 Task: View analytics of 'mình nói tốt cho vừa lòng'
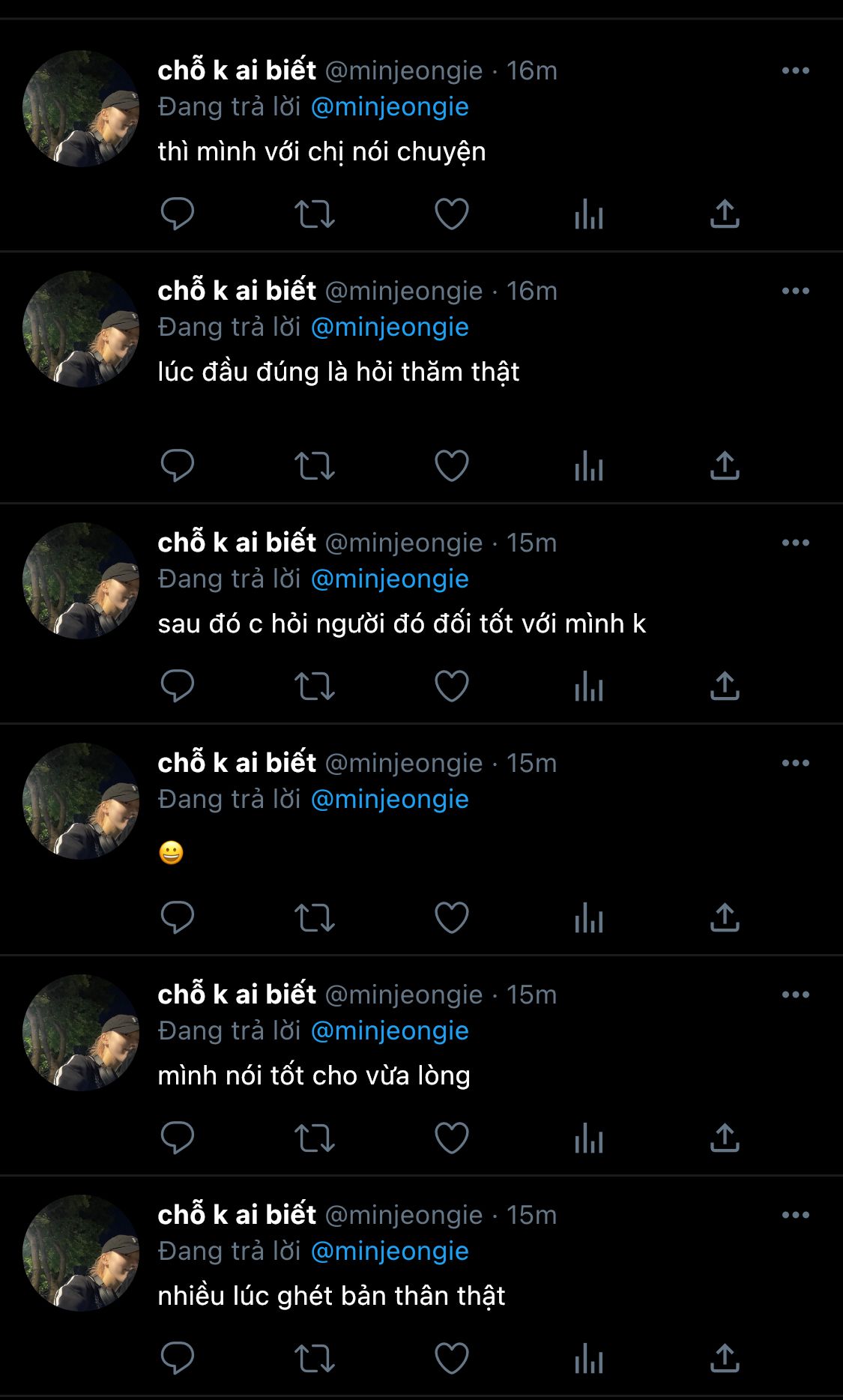(589, 1138)
